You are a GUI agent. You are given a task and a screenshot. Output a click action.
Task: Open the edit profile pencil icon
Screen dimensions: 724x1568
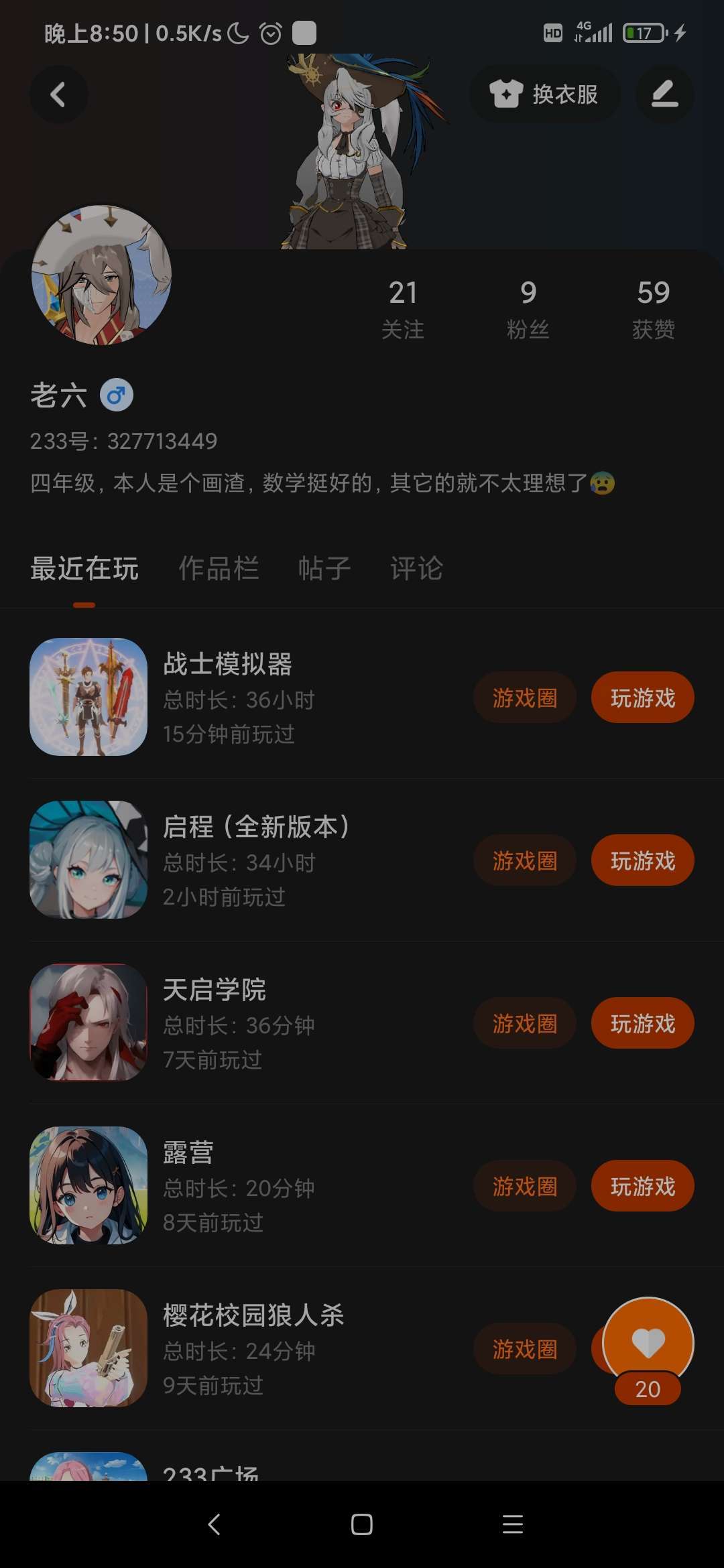point(664,94)
